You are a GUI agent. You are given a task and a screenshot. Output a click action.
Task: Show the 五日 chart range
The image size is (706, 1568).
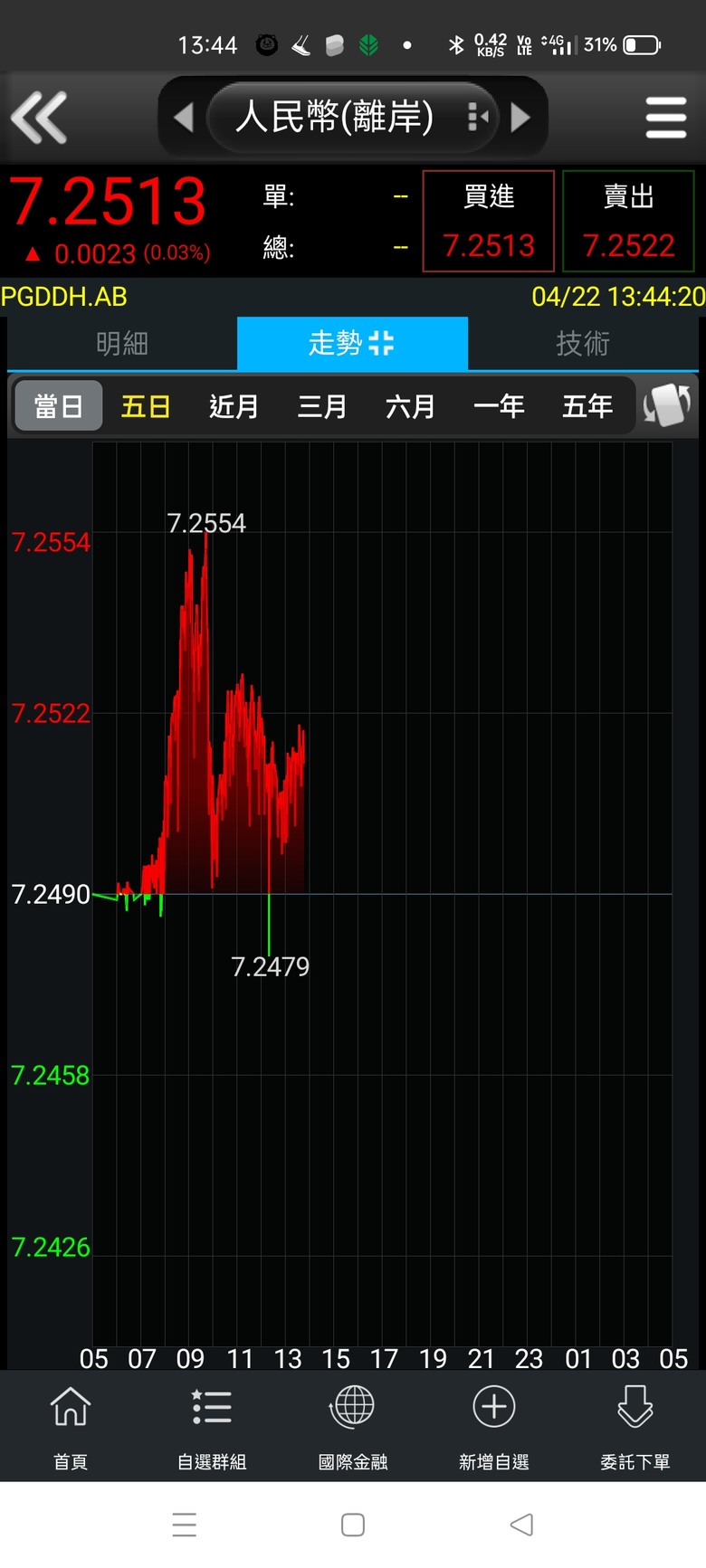(x=146, y=406)
